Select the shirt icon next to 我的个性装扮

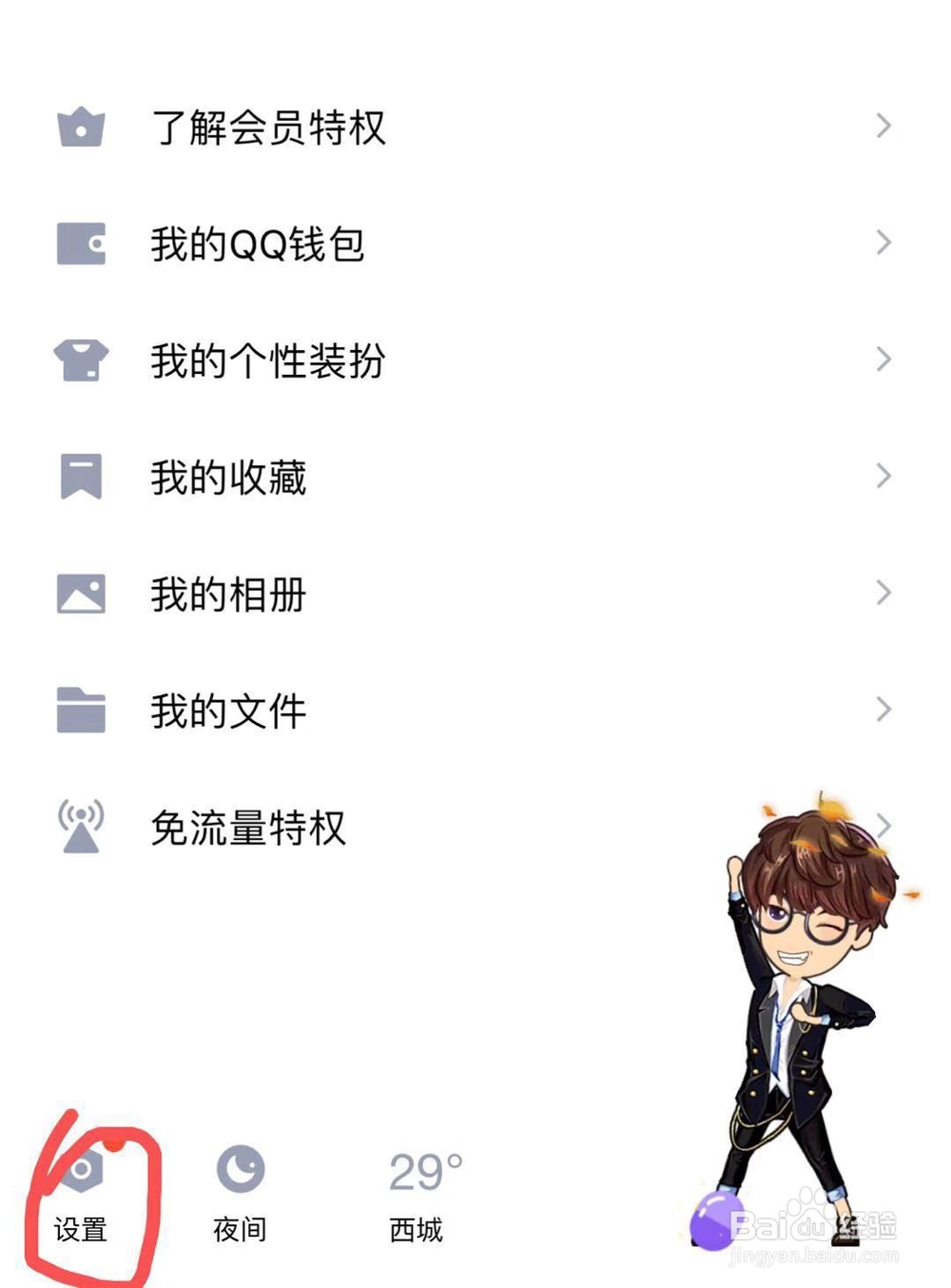point(82,361)
